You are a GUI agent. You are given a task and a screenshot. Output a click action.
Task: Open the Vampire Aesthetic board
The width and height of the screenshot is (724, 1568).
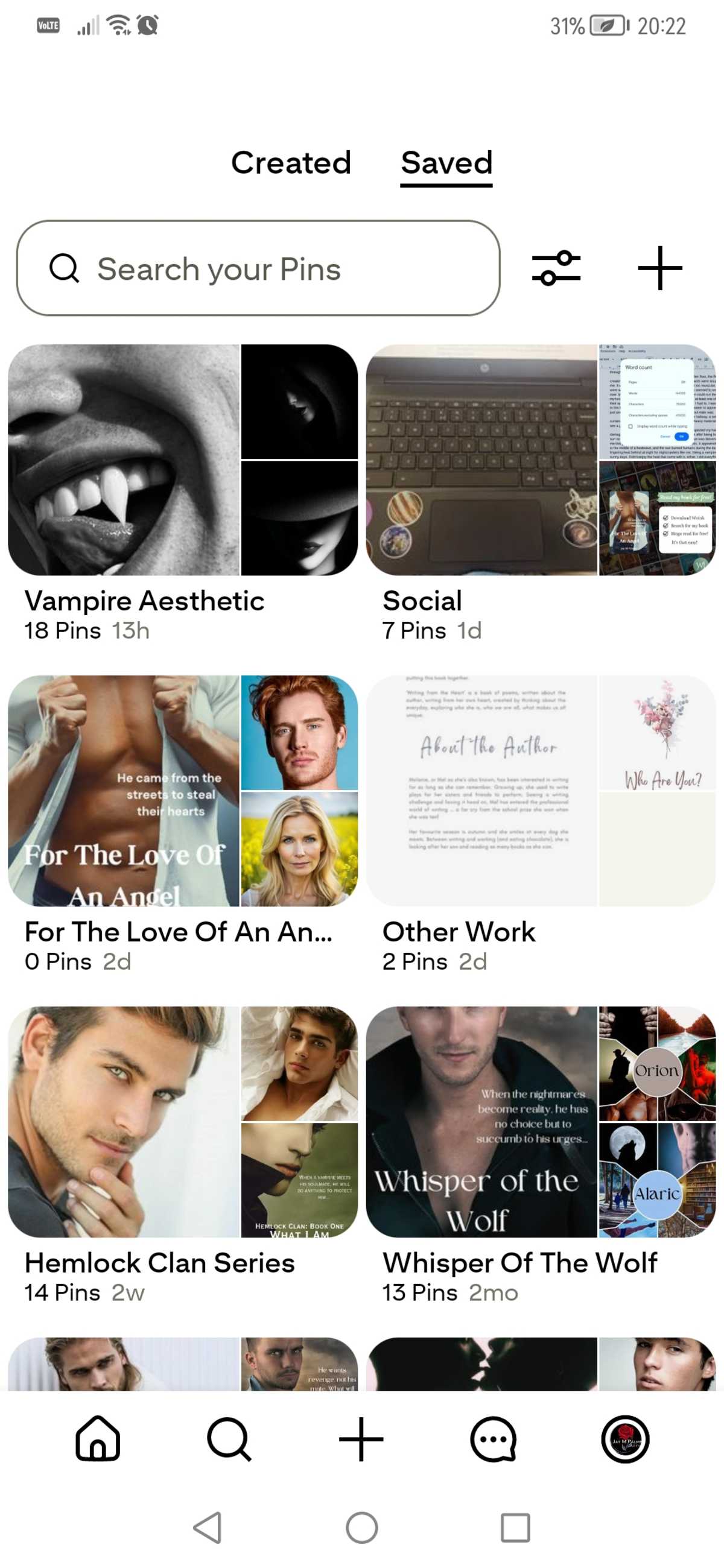(183, 460)
